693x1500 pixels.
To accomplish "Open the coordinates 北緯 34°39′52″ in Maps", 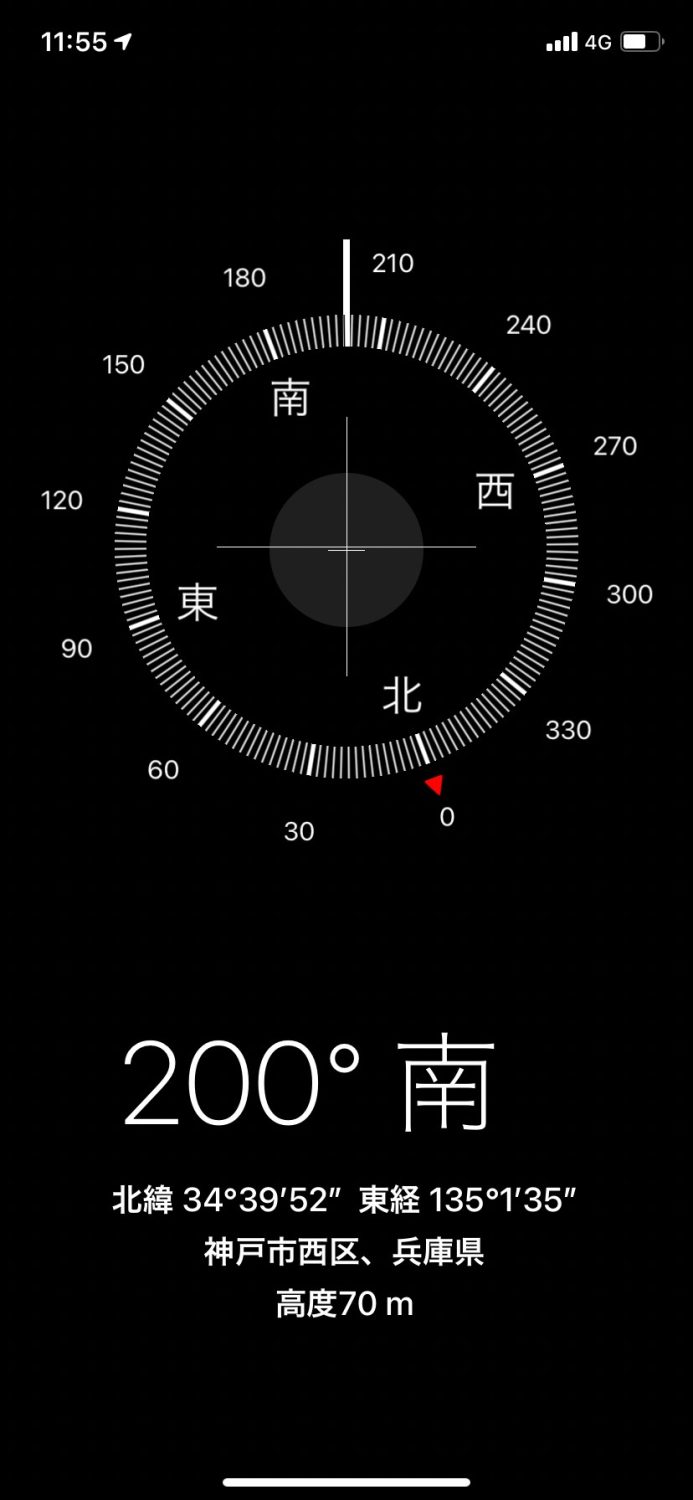I will point(345,1200).
